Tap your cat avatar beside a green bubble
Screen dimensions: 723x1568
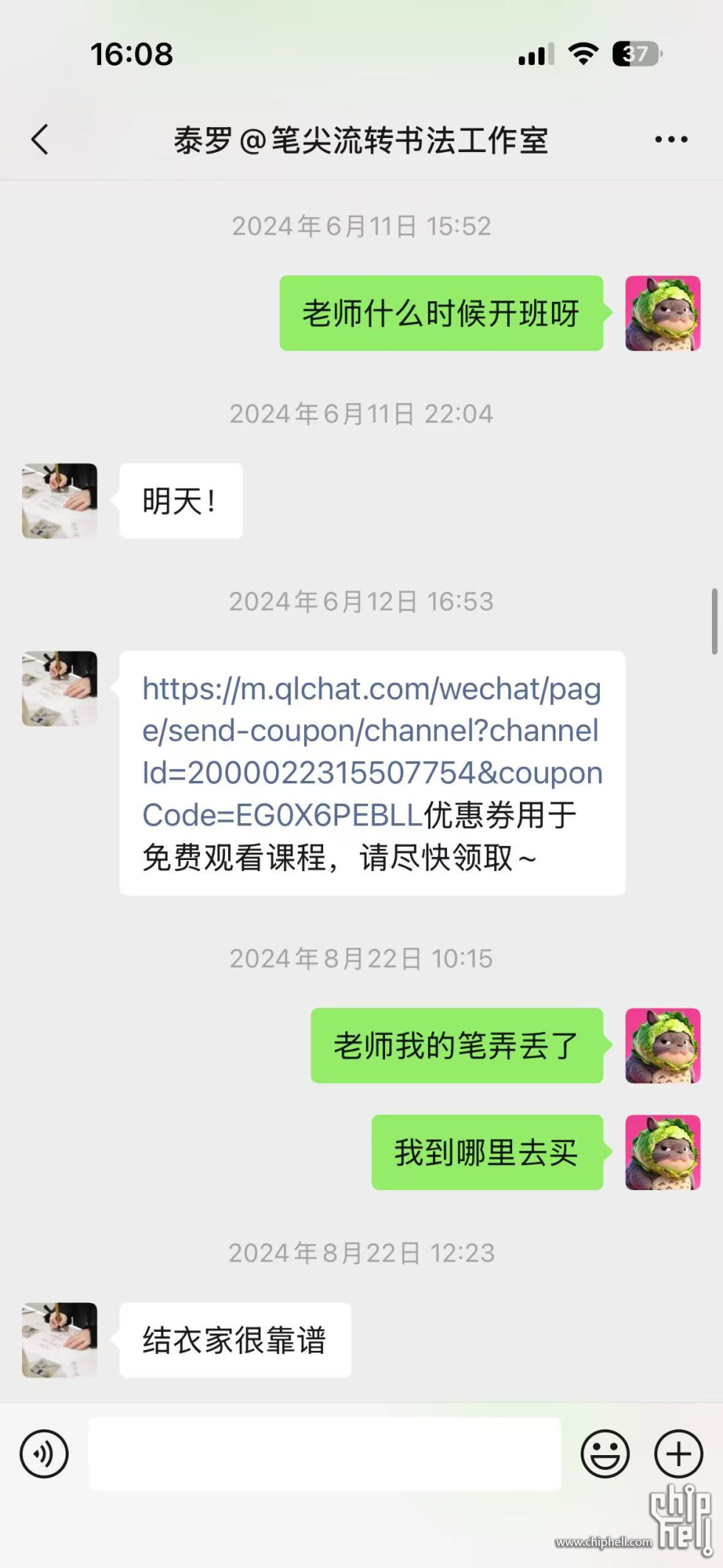662,312
